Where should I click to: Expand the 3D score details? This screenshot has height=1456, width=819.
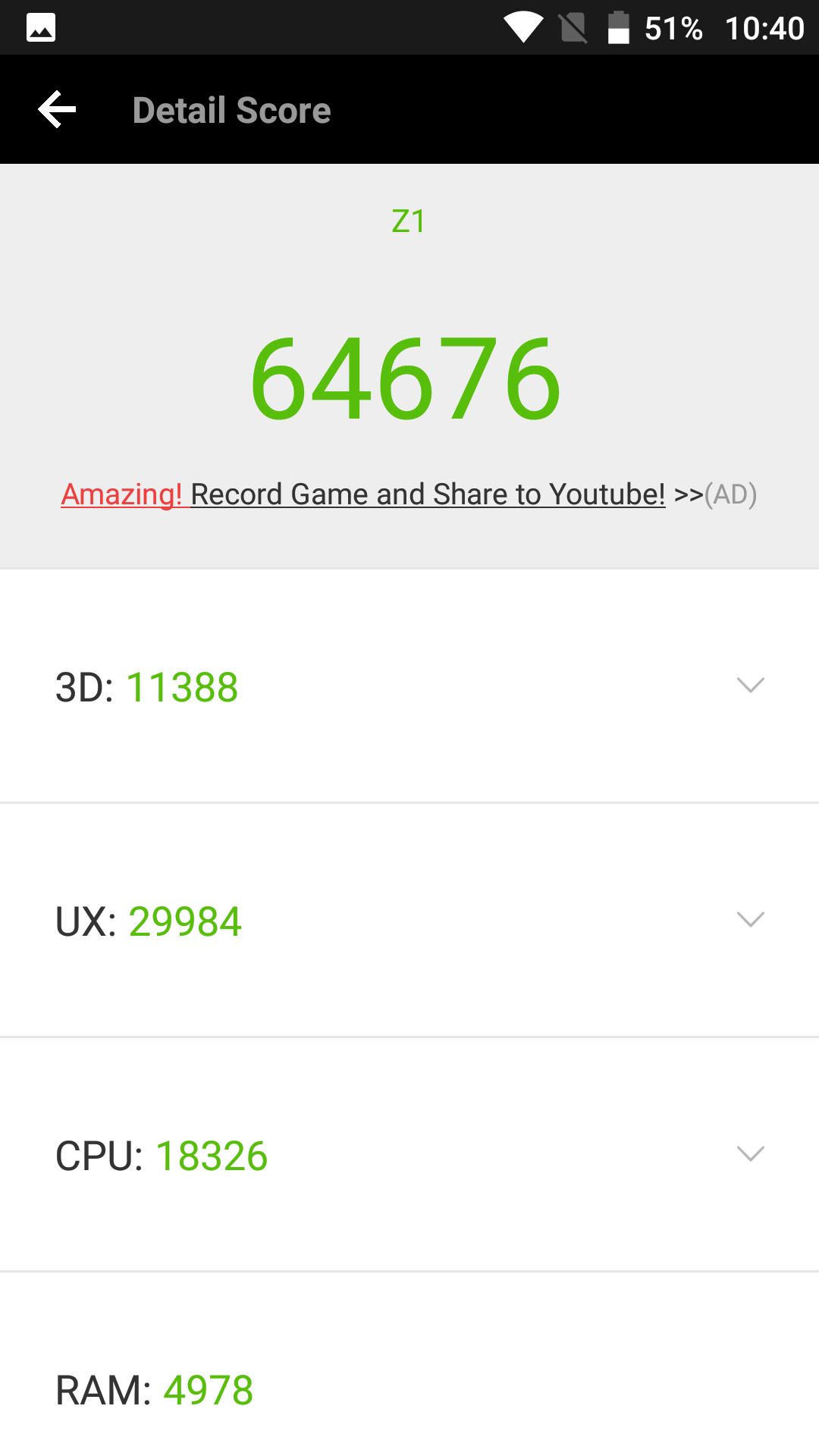pyautogui.click(x=409, y=686)
